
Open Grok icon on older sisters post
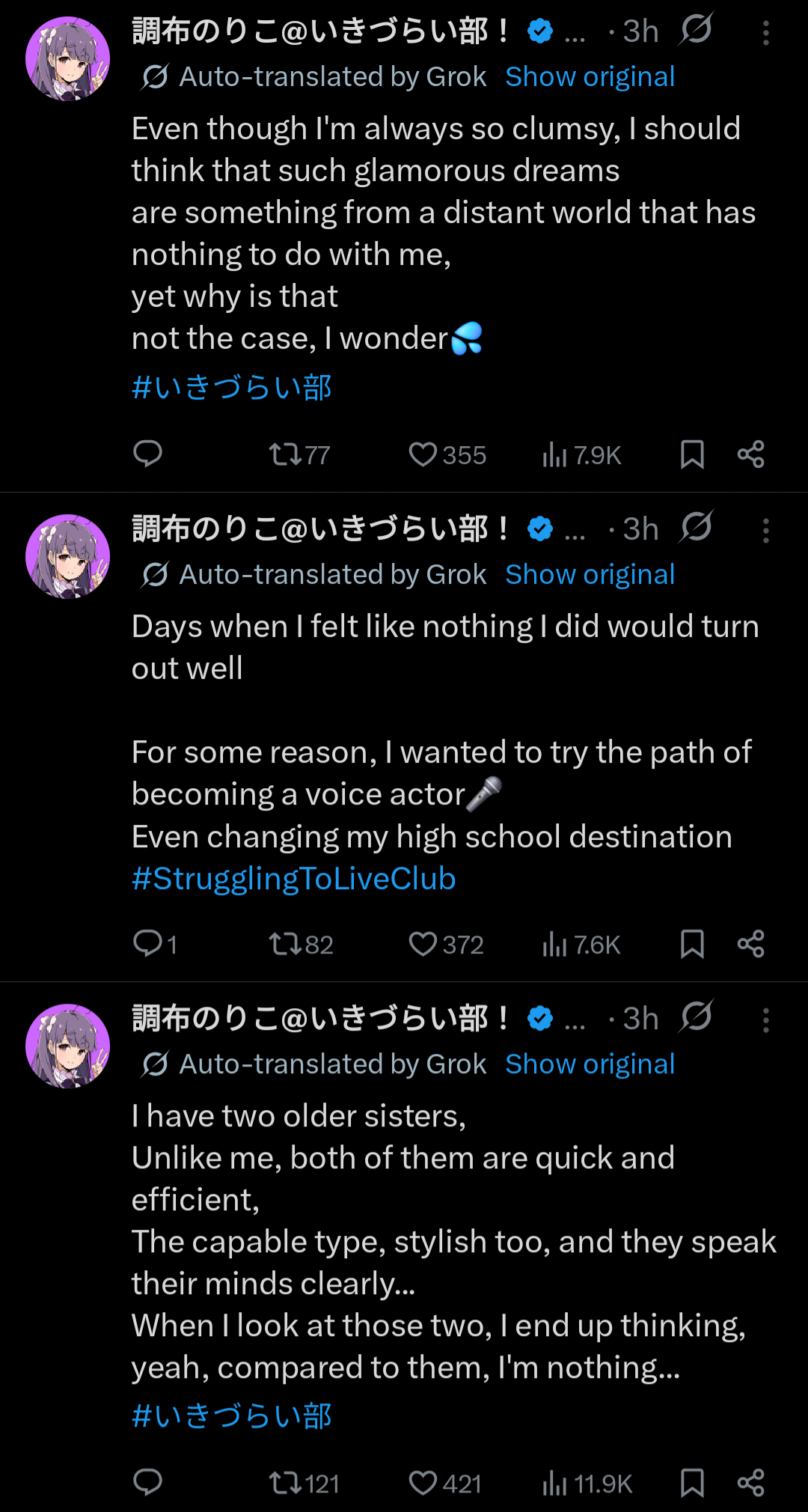[697, 1017]
